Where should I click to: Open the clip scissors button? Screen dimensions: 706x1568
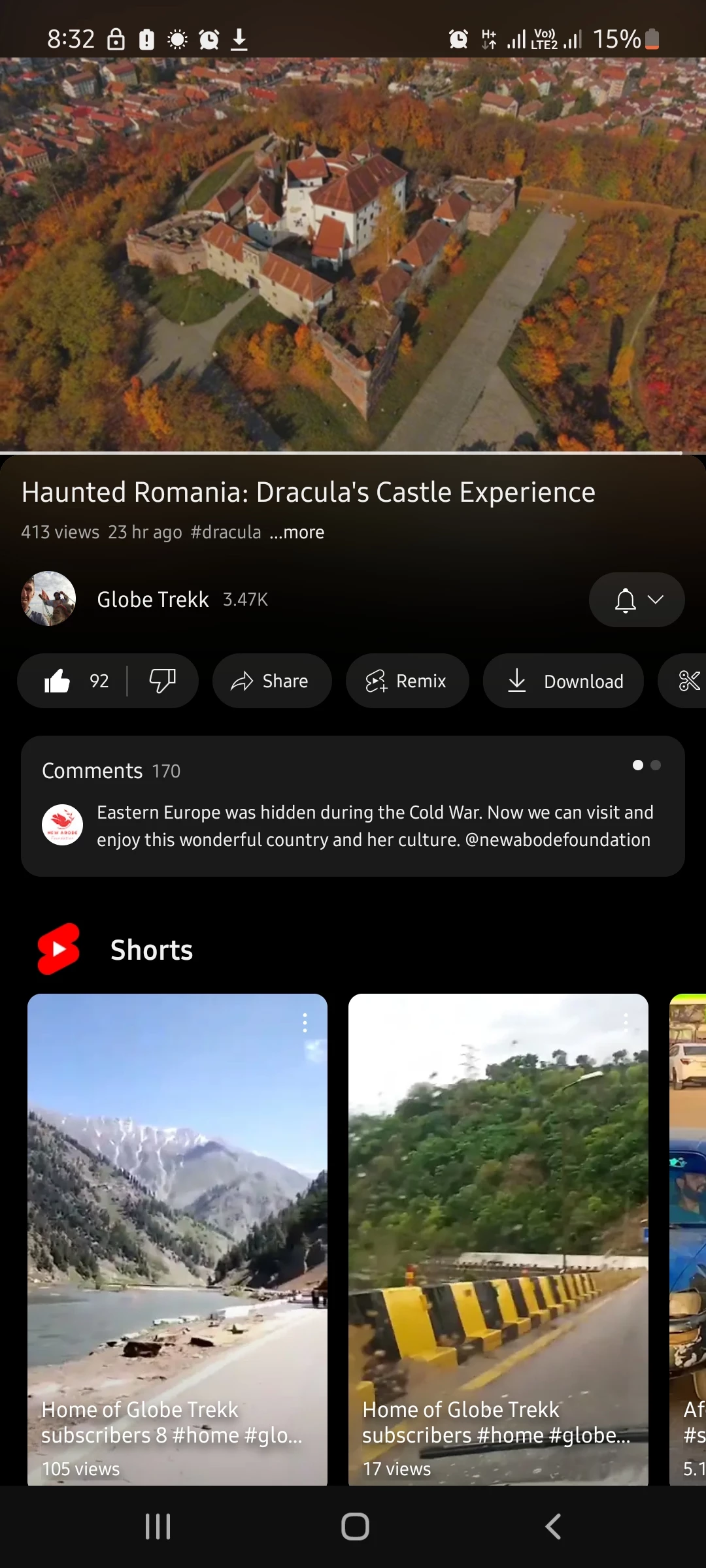685,681
